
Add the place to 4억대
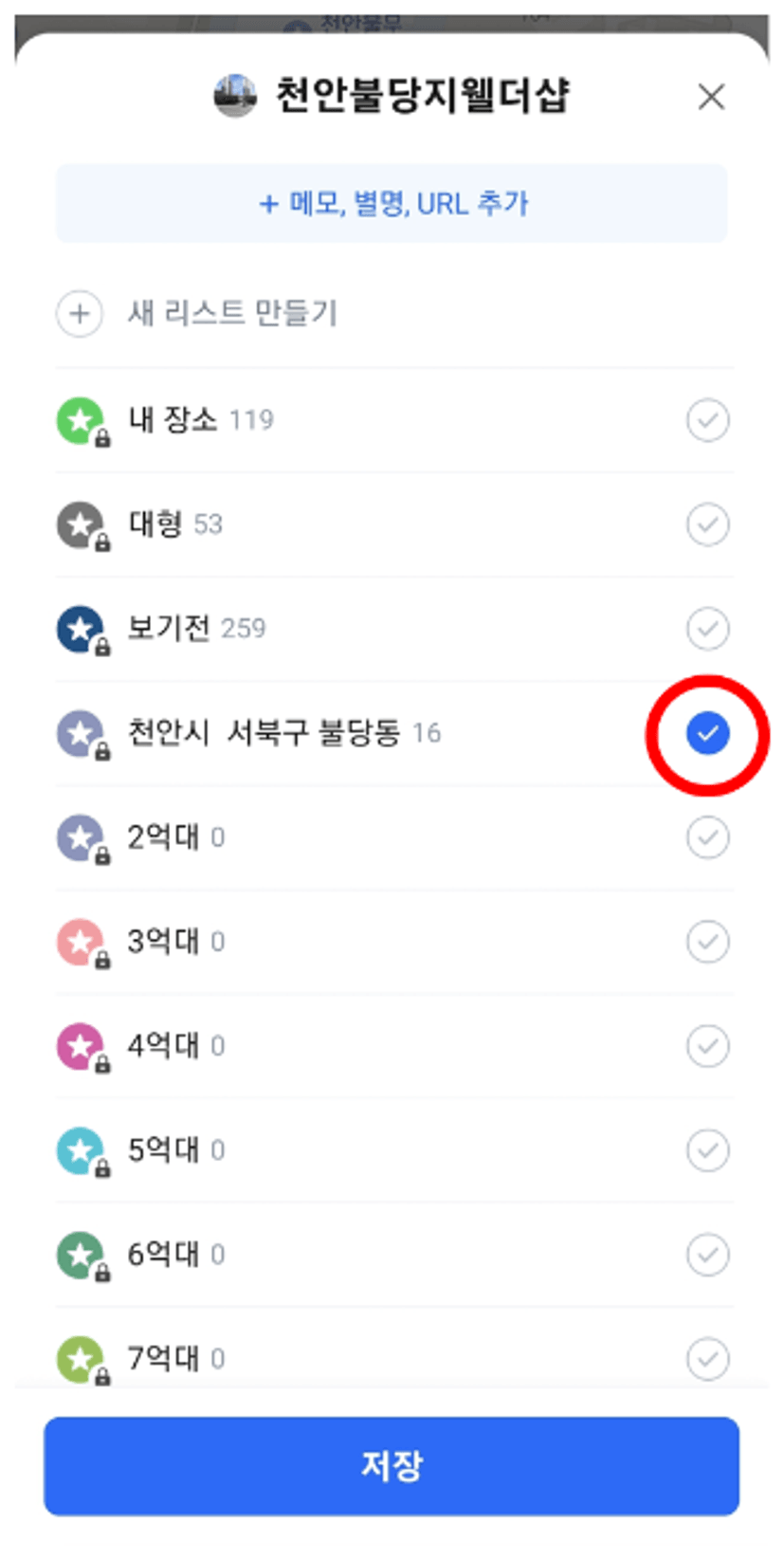tap(707, 1046)
